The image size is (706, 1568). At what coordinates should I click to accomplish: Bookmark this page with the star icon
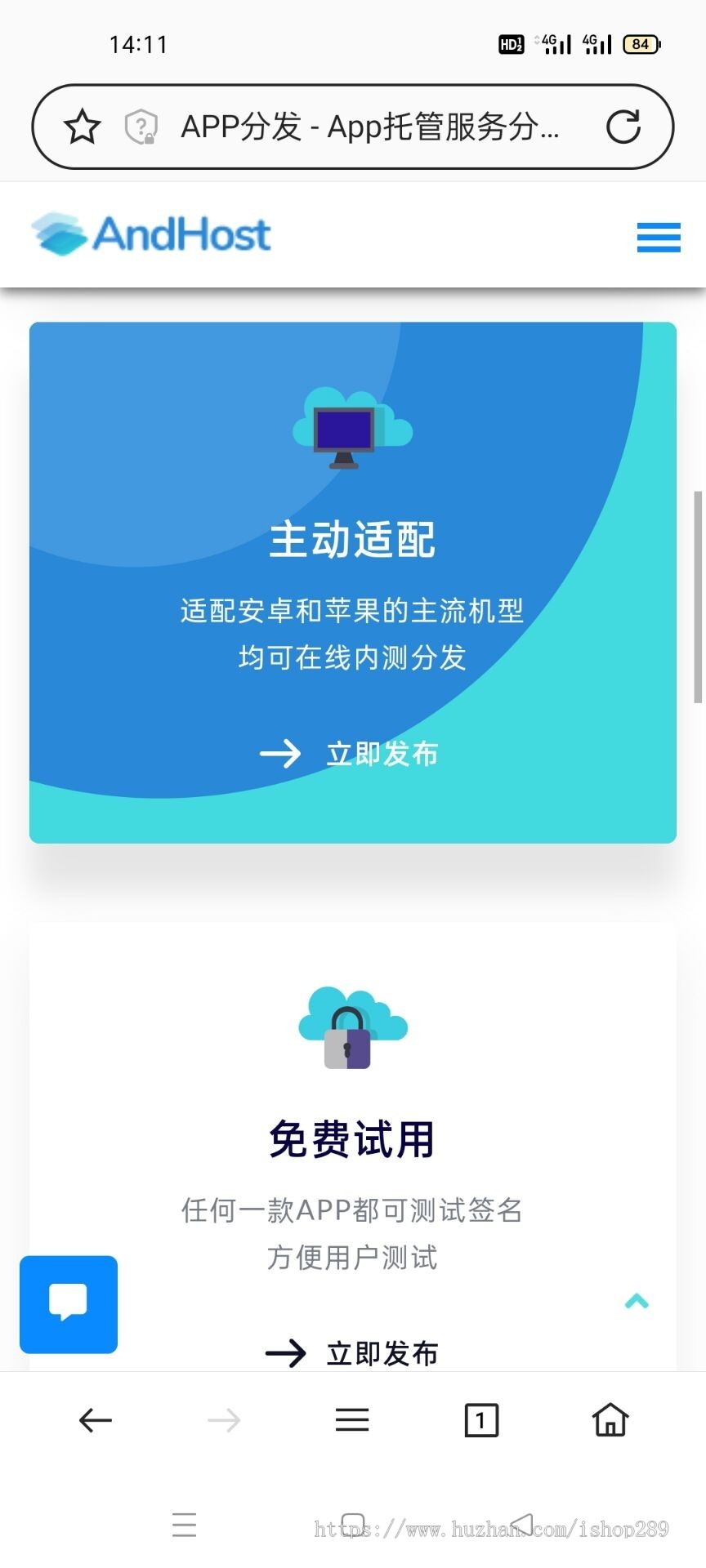[83, 127]
